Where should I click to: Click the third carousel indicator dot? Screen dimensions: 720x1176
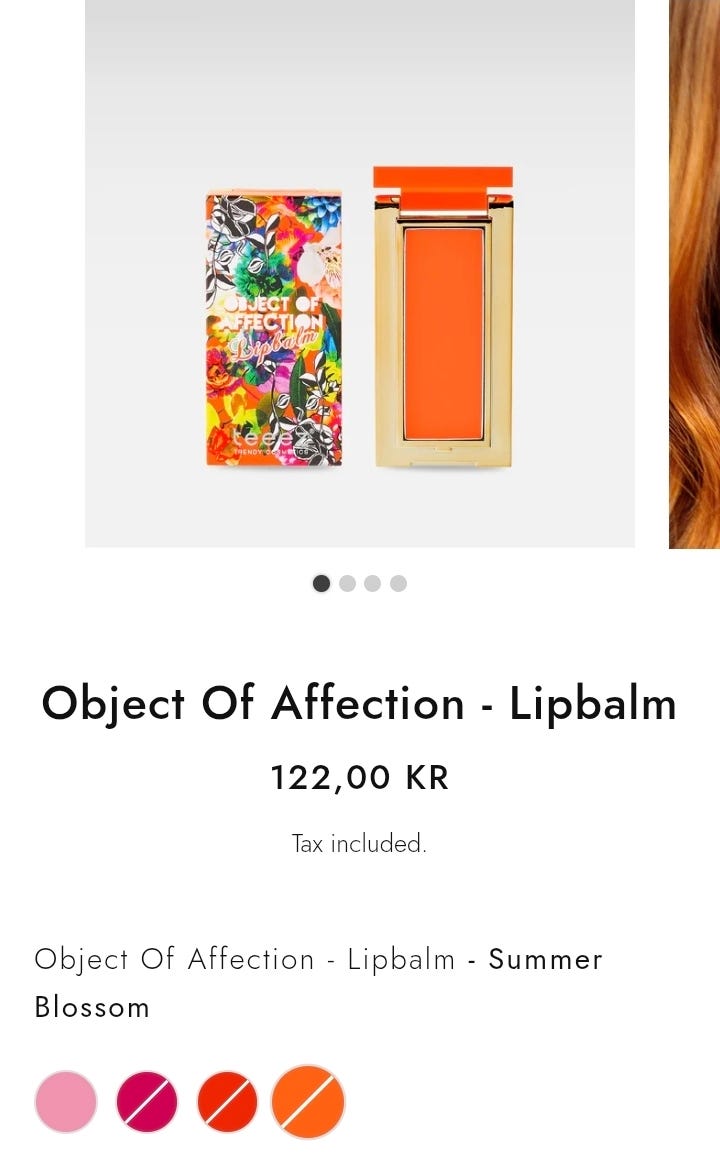pyautogui.click(x=373, y=582)
